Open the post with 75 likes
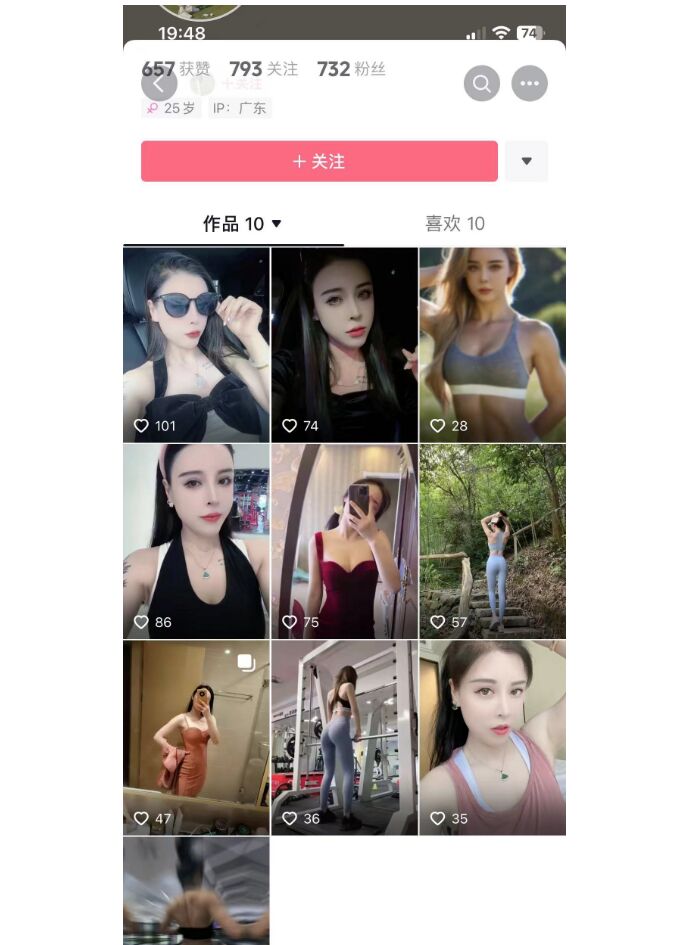Viewport: 696px width, 945px height. click(344, 541)
